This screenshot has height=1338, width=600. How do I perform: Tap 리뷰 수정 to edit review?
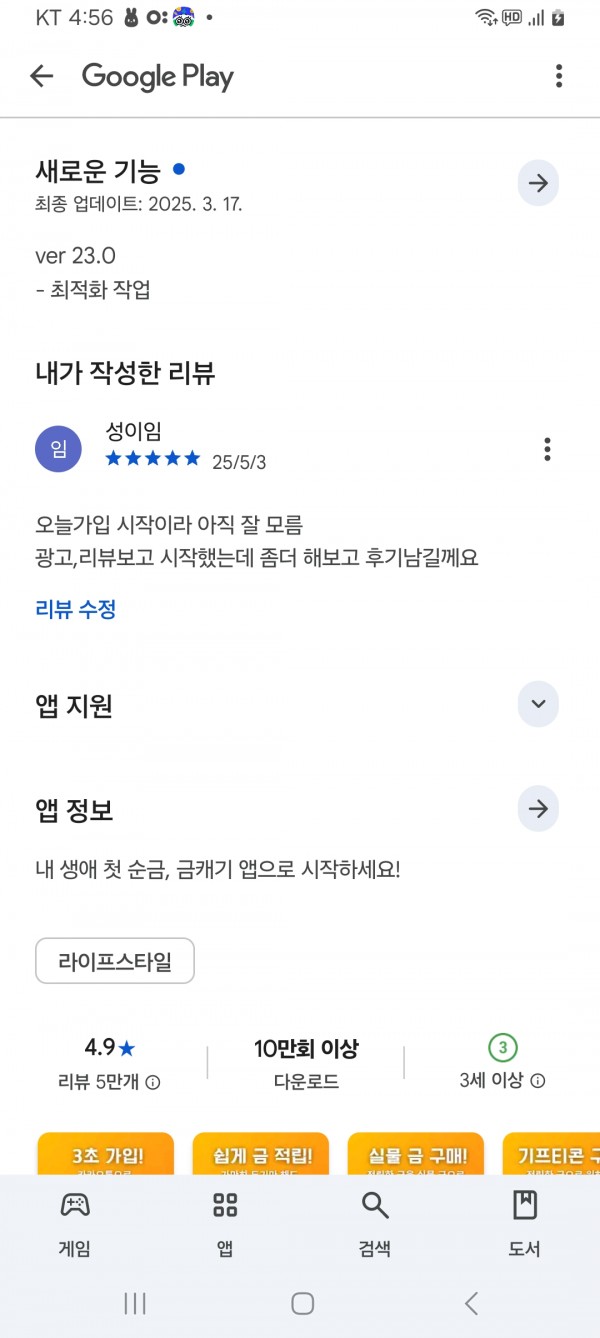pos(76,609)
